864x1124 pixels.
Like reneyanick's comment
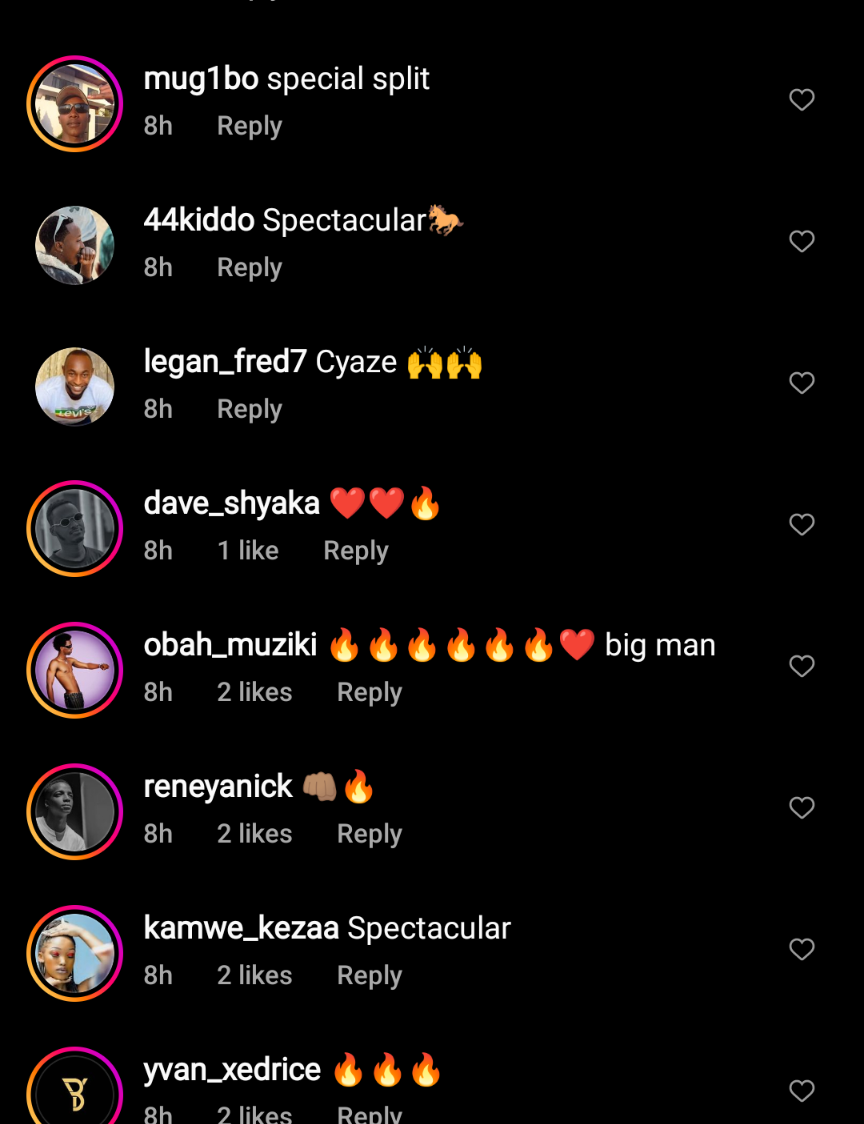tap(802, 807)
